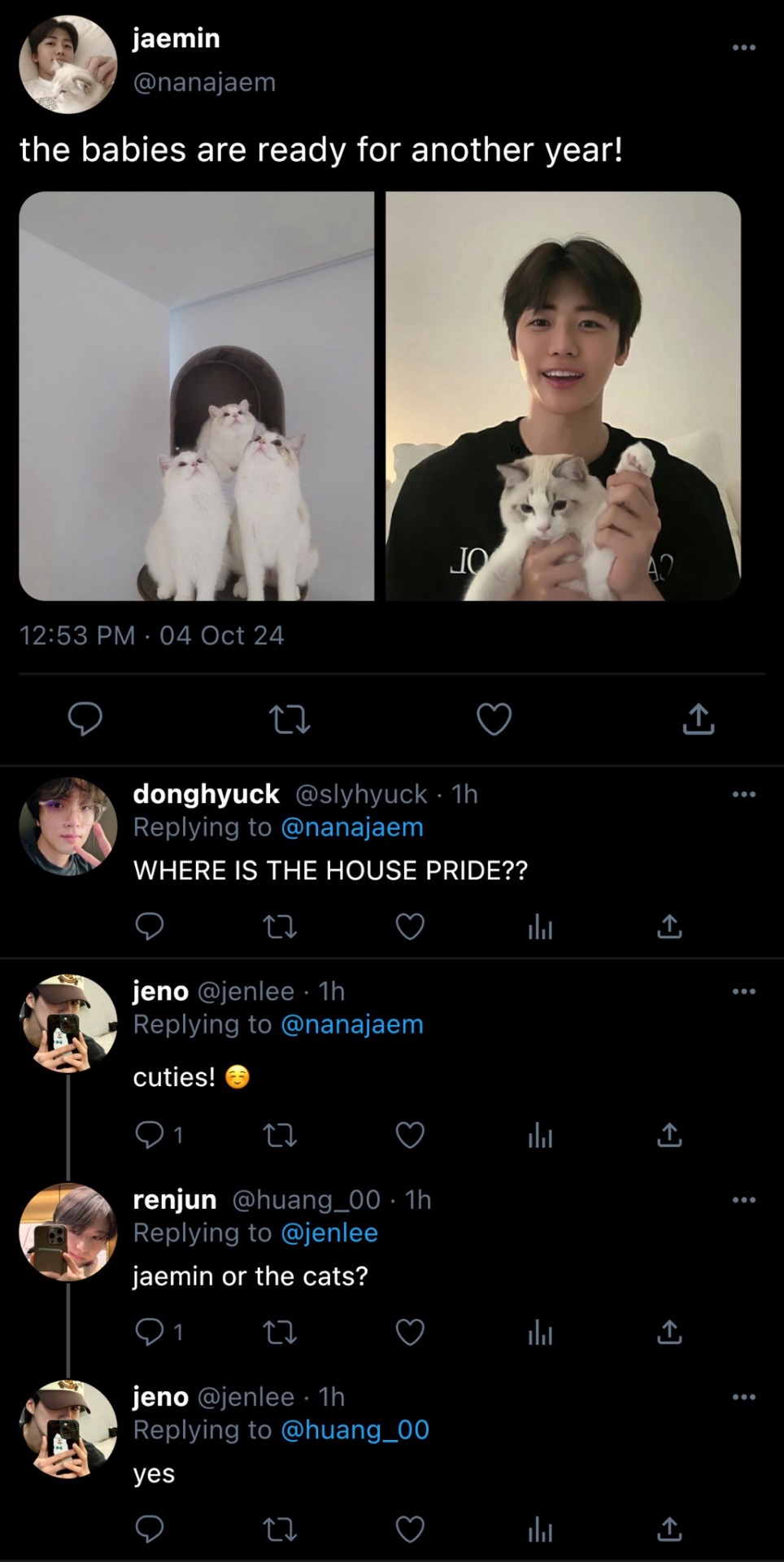The width and height of the screenshot is (784, 1562).
Task: Share jeno's "yes" reply
Action: point(669,1529)
